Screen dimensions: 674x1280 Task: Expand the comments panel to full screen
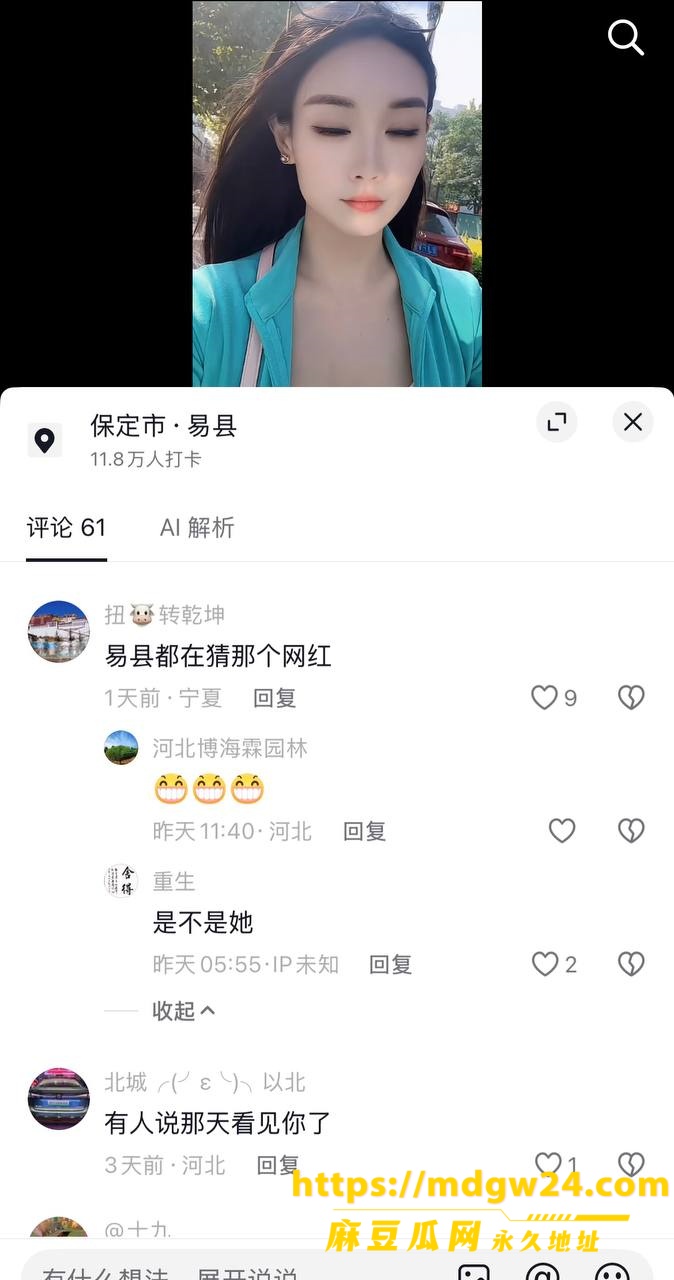(x=557, y=422)
